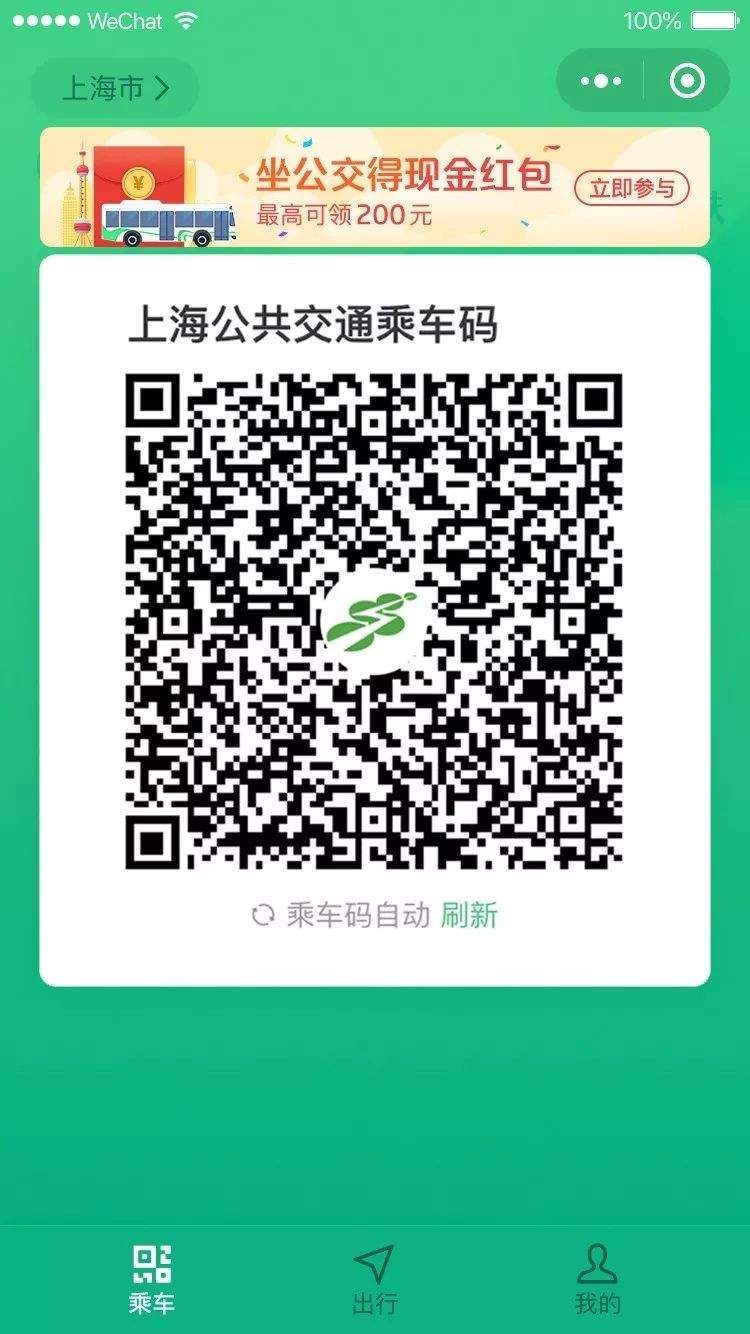This screenshot has height=1334, width=750.
Task: Switch to the 乘车 tab
Action: 152,1278
